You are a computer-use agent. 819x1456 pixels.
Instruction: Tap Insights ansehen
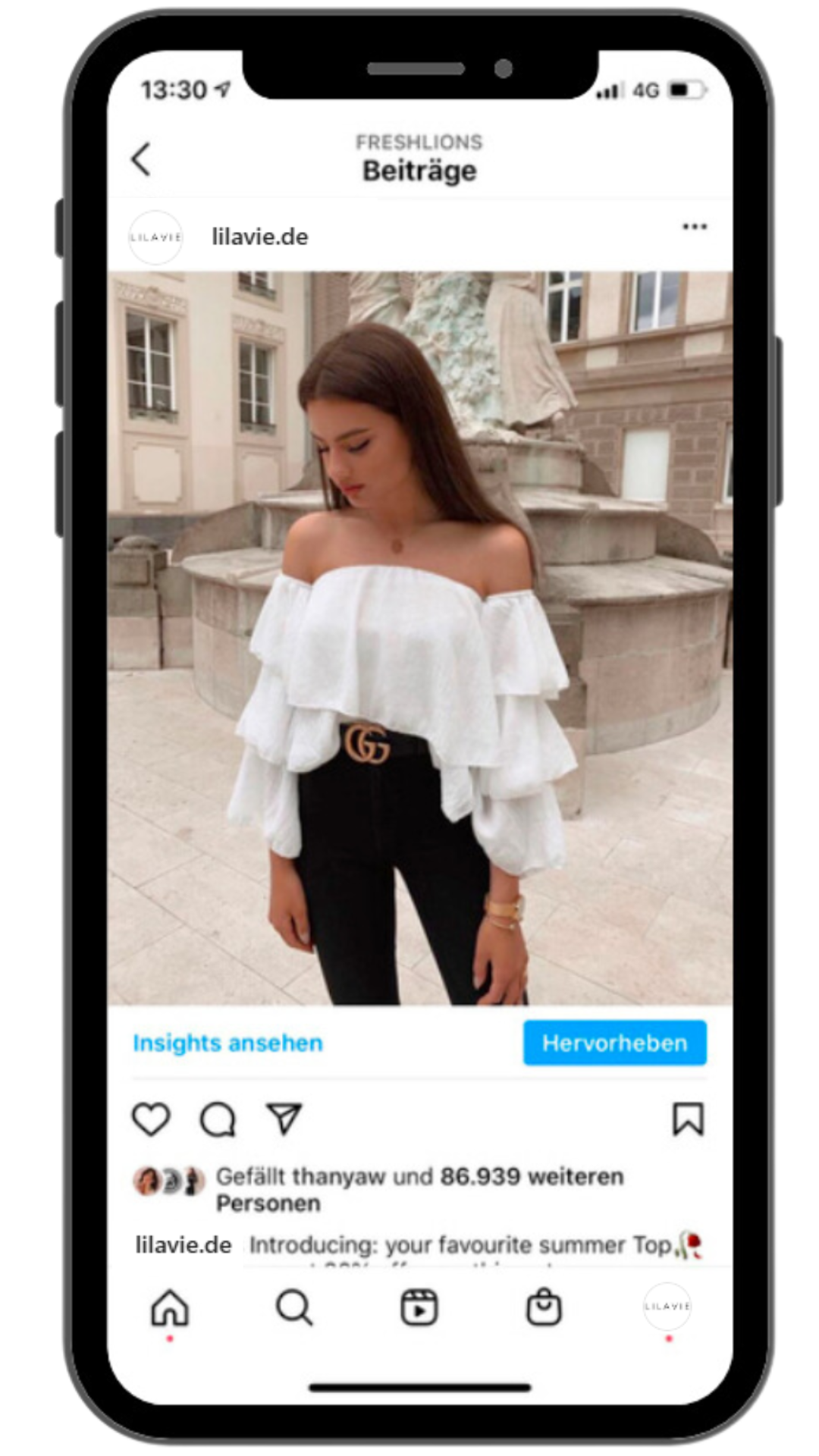227,1043
